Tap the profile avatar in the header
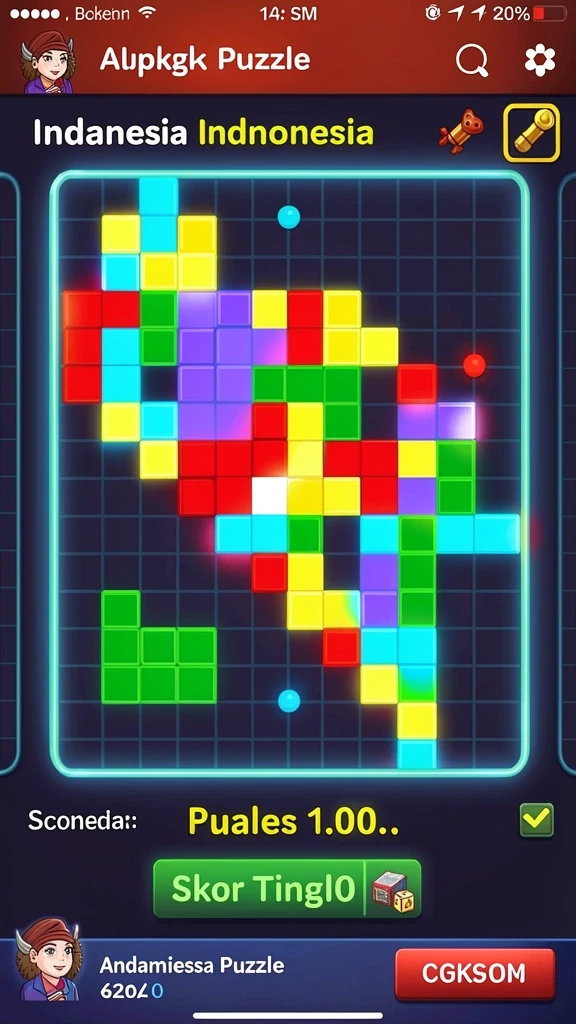This screenshot has width=576, height=1024. coord(48,62)
